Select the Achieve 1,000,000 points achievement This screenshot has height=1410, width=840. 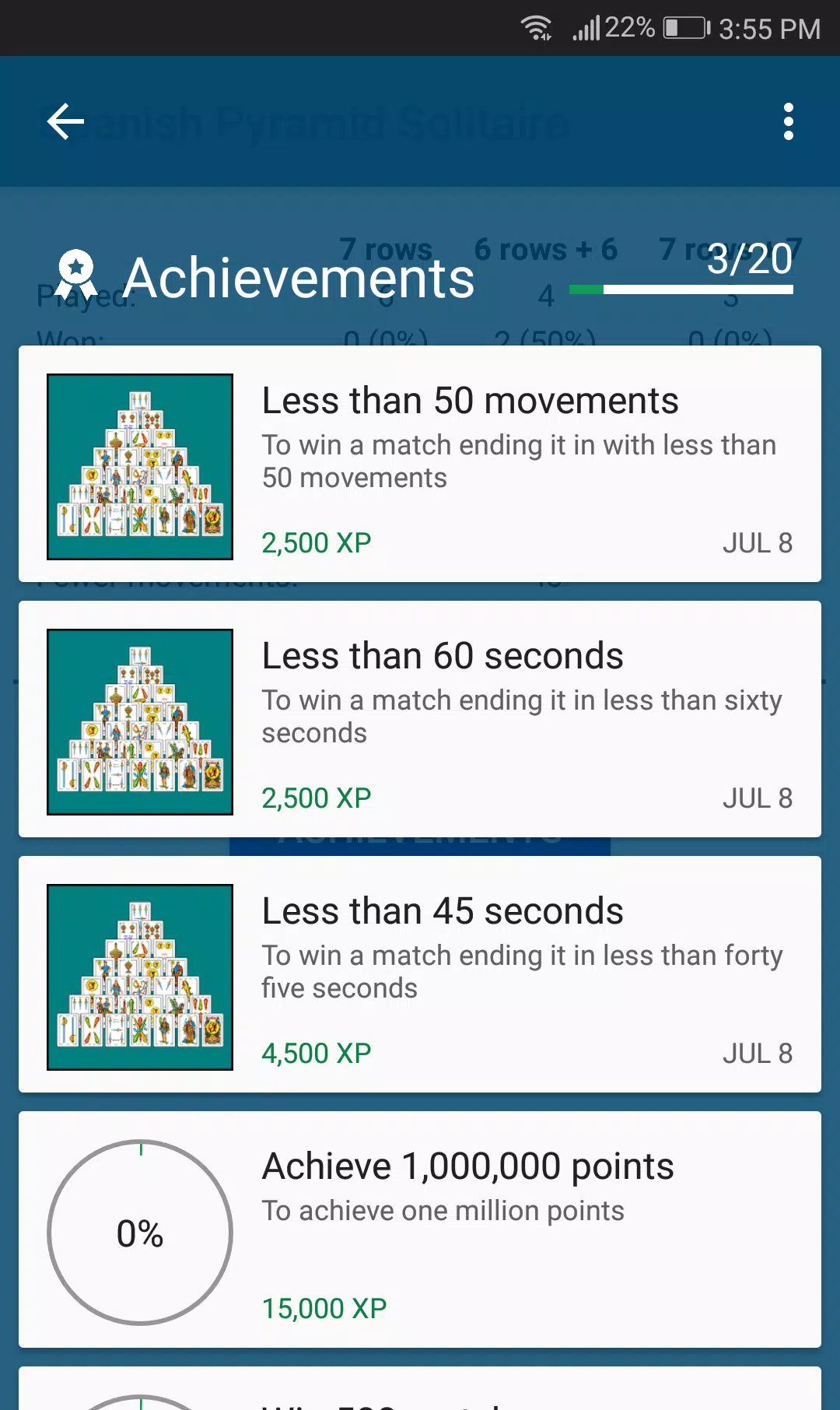tap(420, 1229)
